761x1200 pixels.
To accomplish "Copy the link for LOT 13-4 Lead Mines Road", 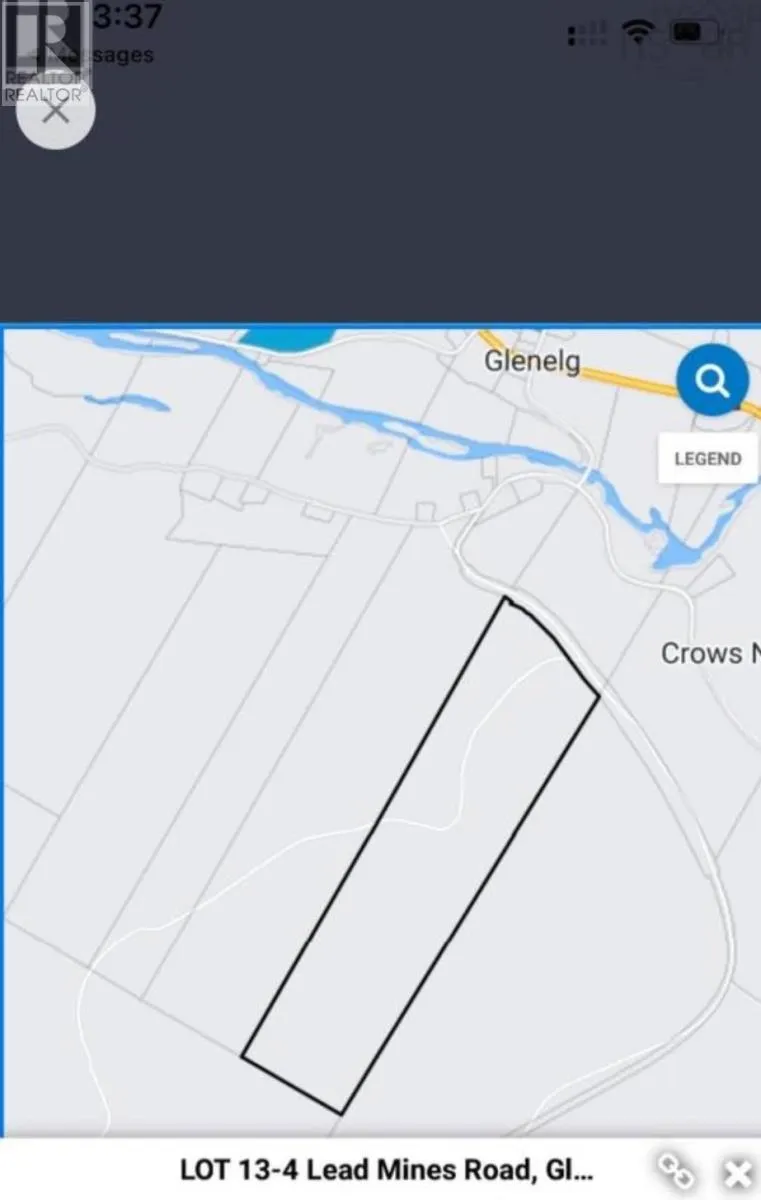I will point(676,1170).
